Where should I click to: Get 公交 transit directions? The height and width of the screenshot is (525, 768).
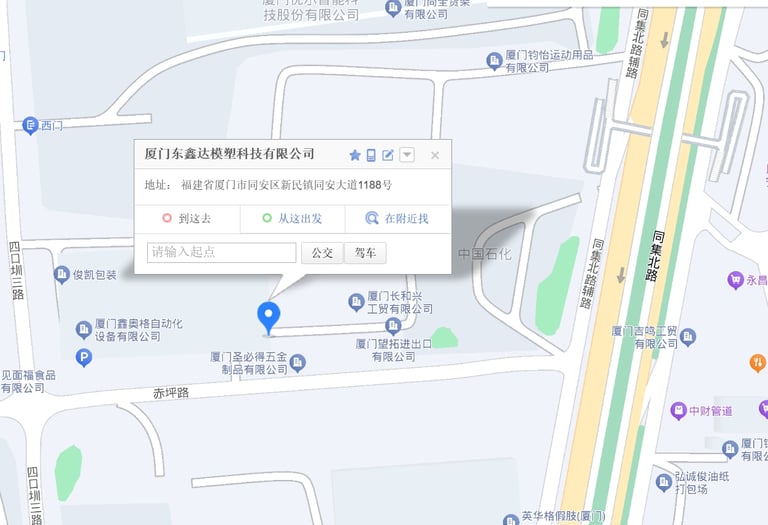point(322,253)
